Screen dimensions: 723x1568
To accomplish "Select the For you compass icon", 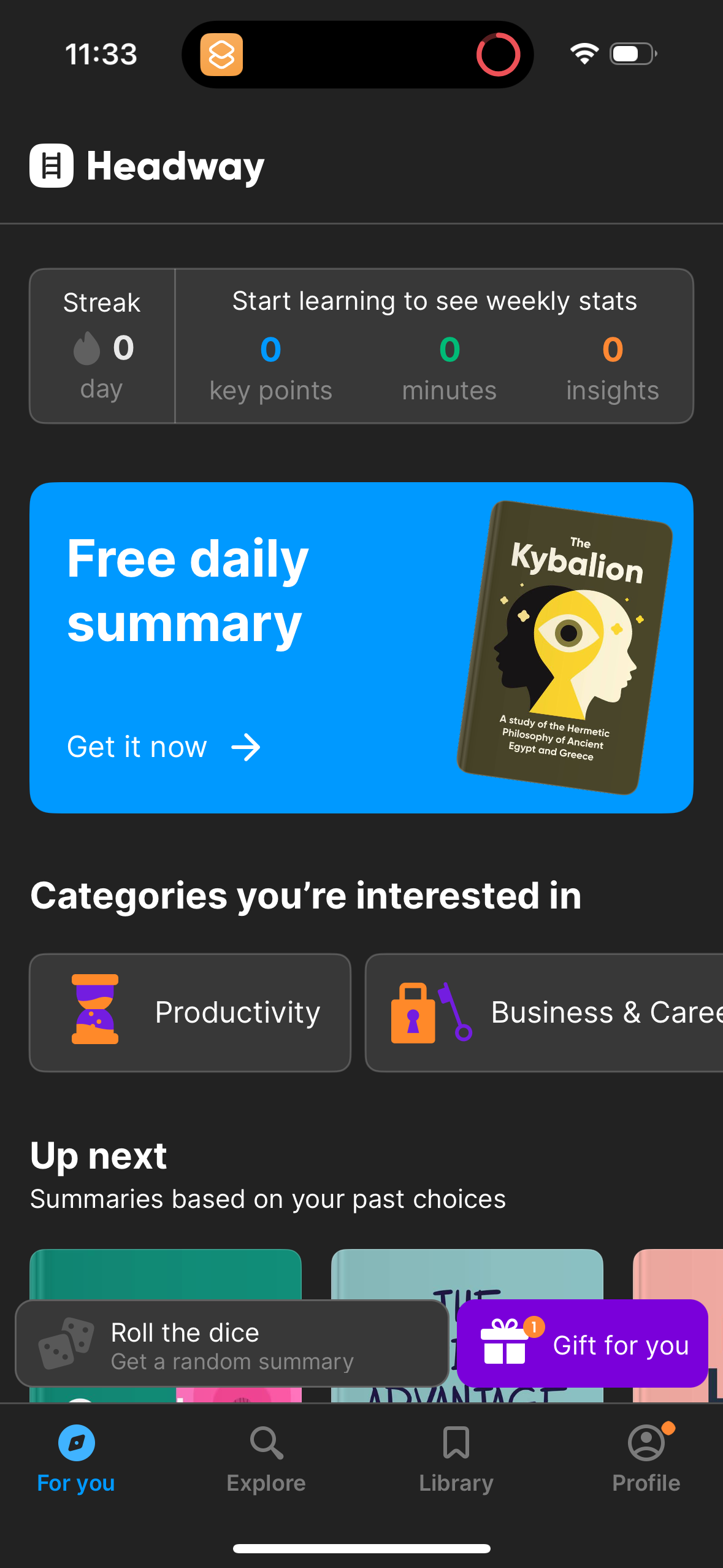I will (x=75, y=1443).
